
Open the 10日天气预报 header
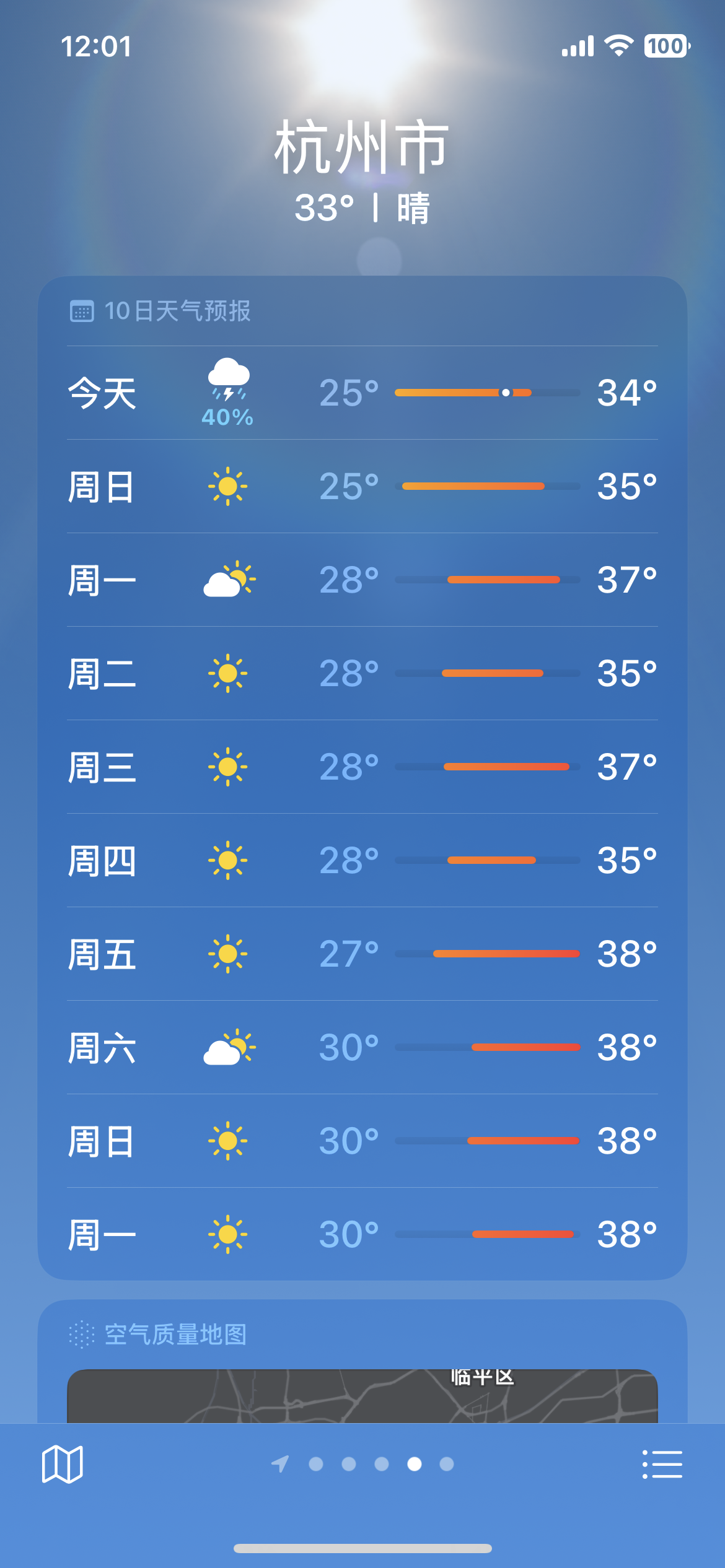tap(160, 311)
